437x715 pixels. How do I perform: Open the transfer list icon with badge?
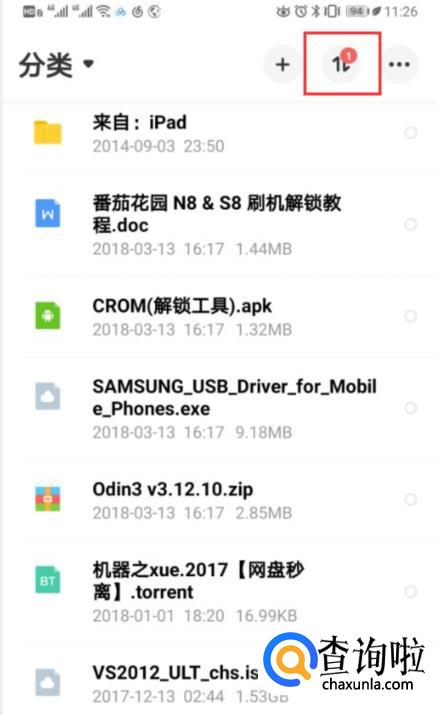[x=342, y=64]
